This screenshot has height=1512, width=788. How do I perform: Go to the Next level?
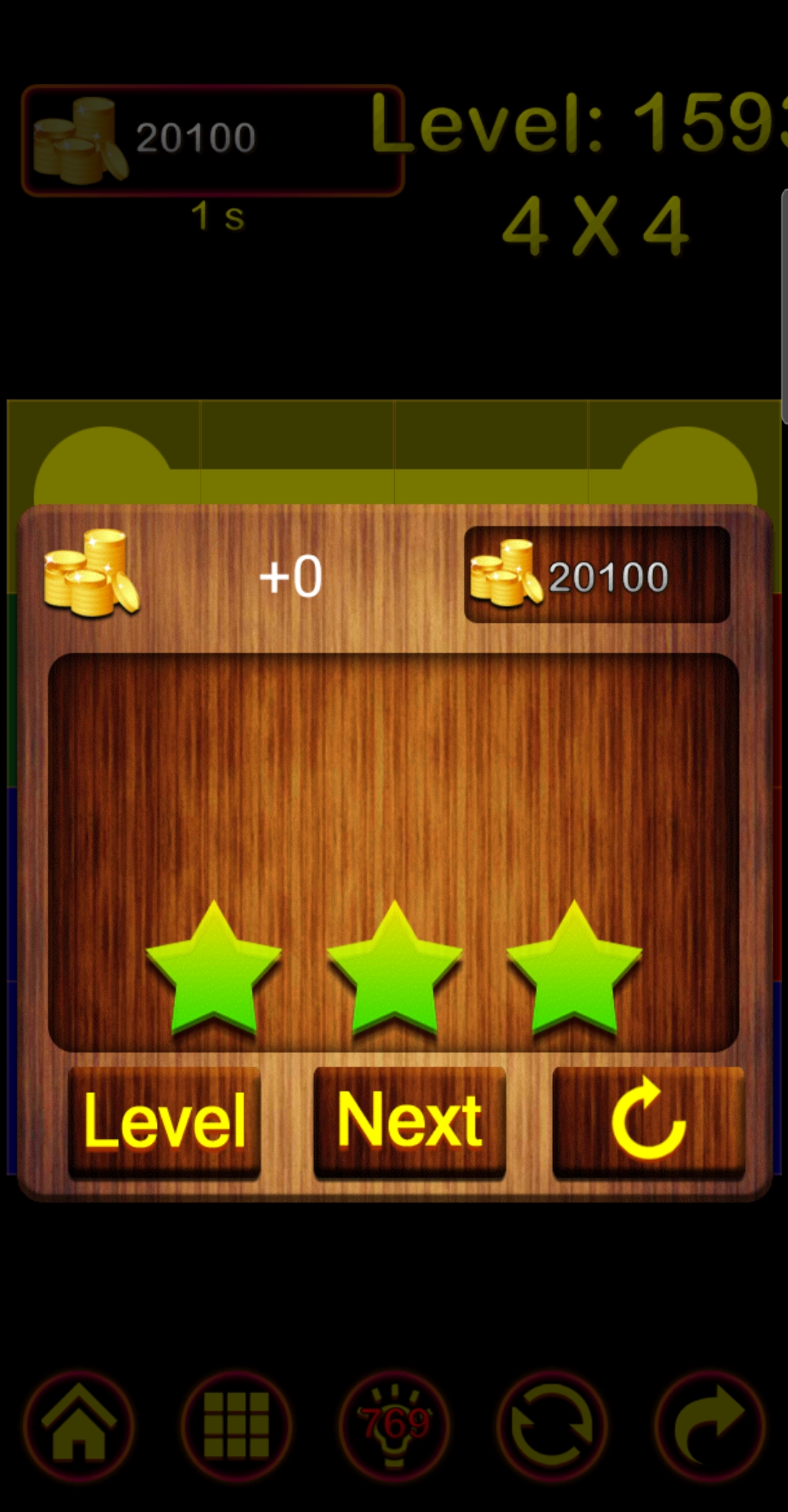409,1121
